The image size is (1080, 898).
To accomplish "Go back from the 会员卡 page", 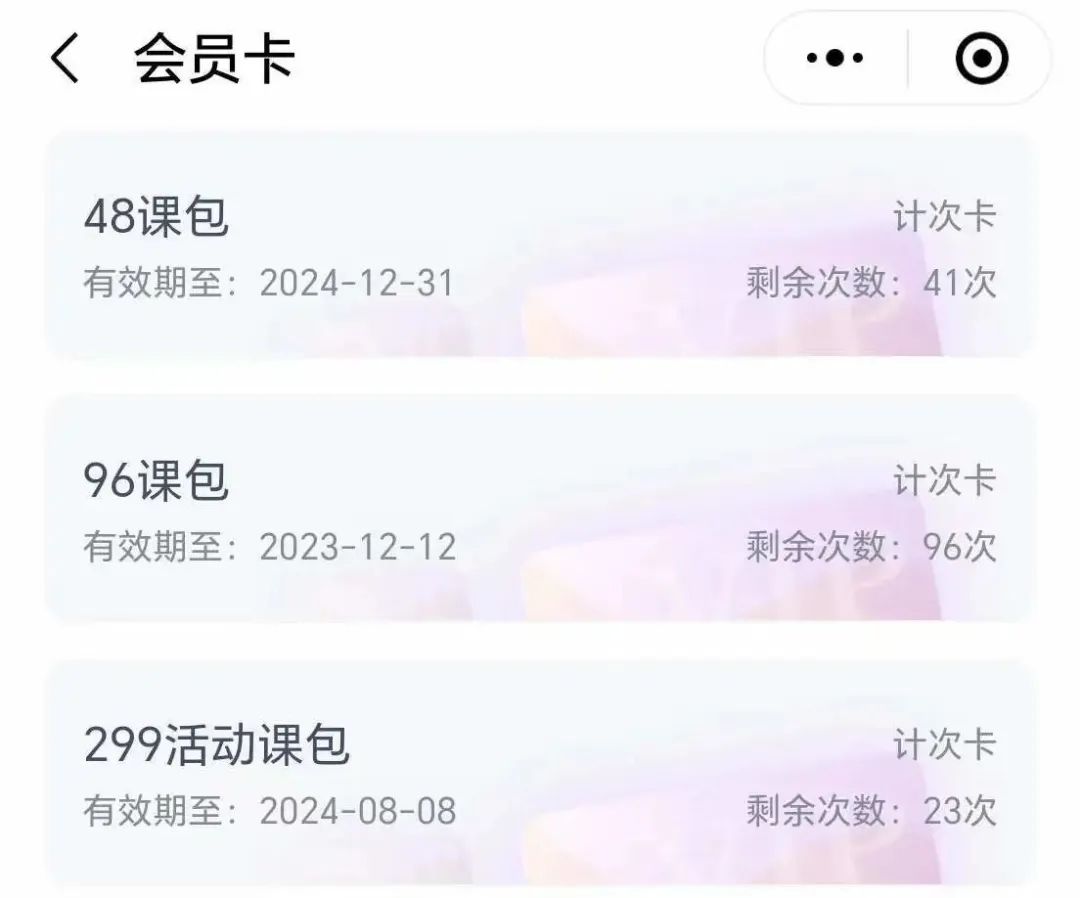I will 64,60.
